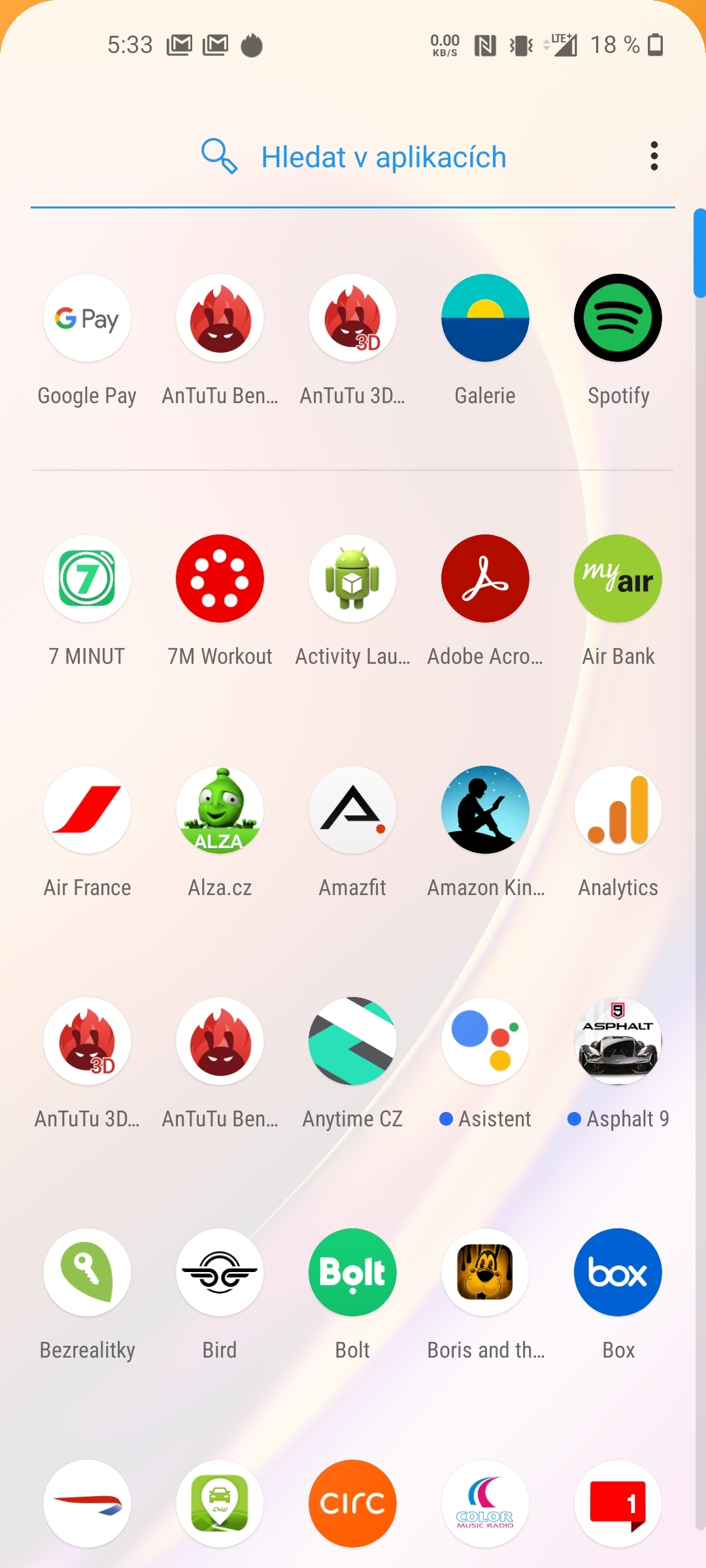This screenshot has width=706, height=1568.
Task: Open Spotify from the app drawer
Action: coord(617,318)
